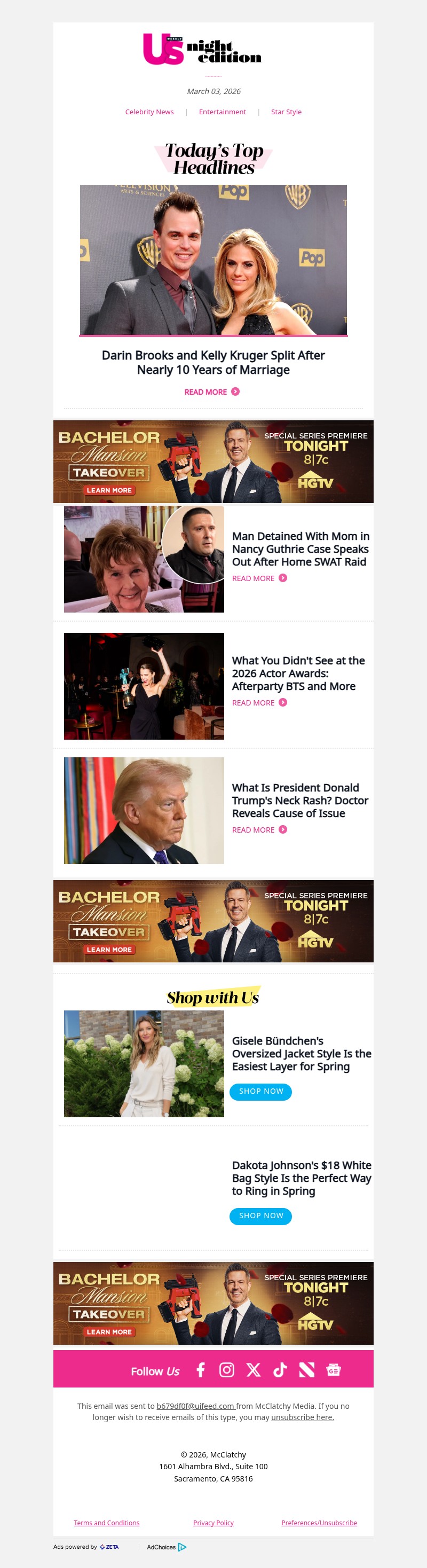Viewport: 427px width, 1568px height.
Task: Open the Celebrity News section link
Action: pos(149,112)
